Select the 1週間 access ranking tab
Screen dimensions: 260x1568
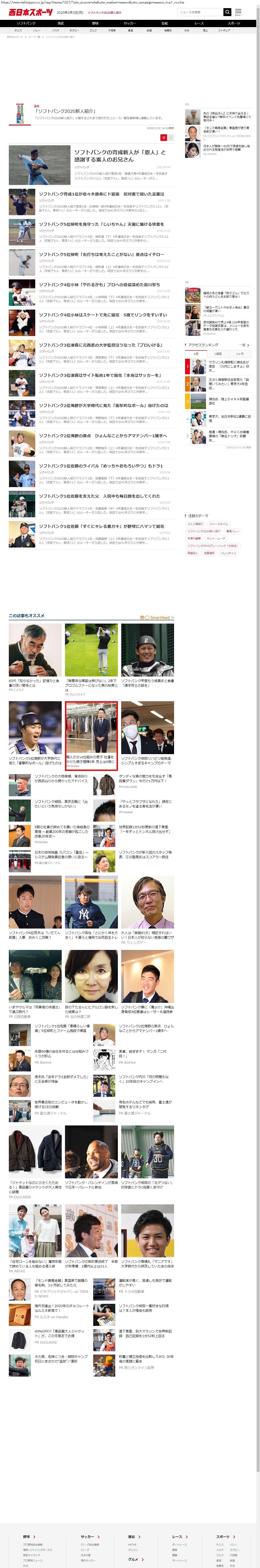click(x=217, y=354)
